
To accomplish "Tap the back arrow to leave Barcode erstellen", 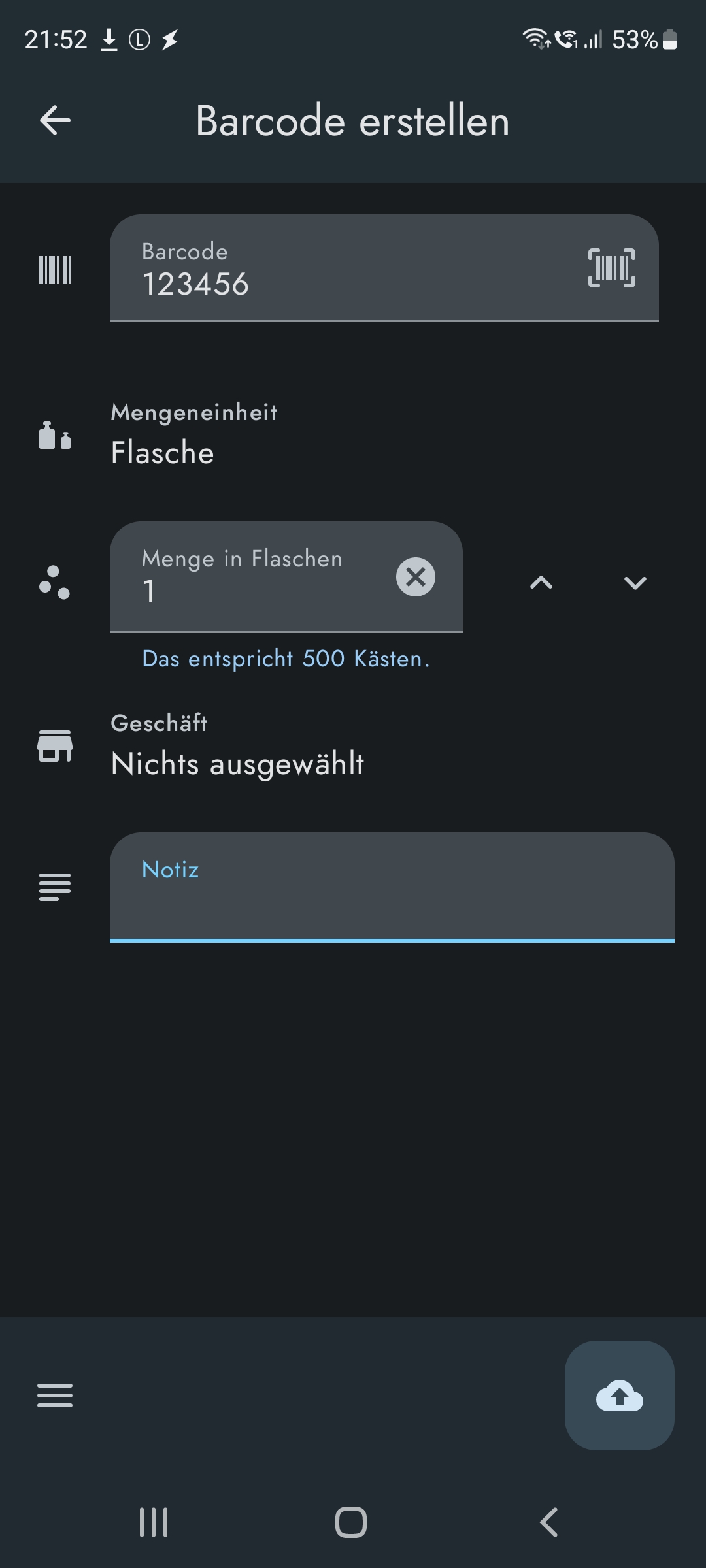I will point(55,120).
